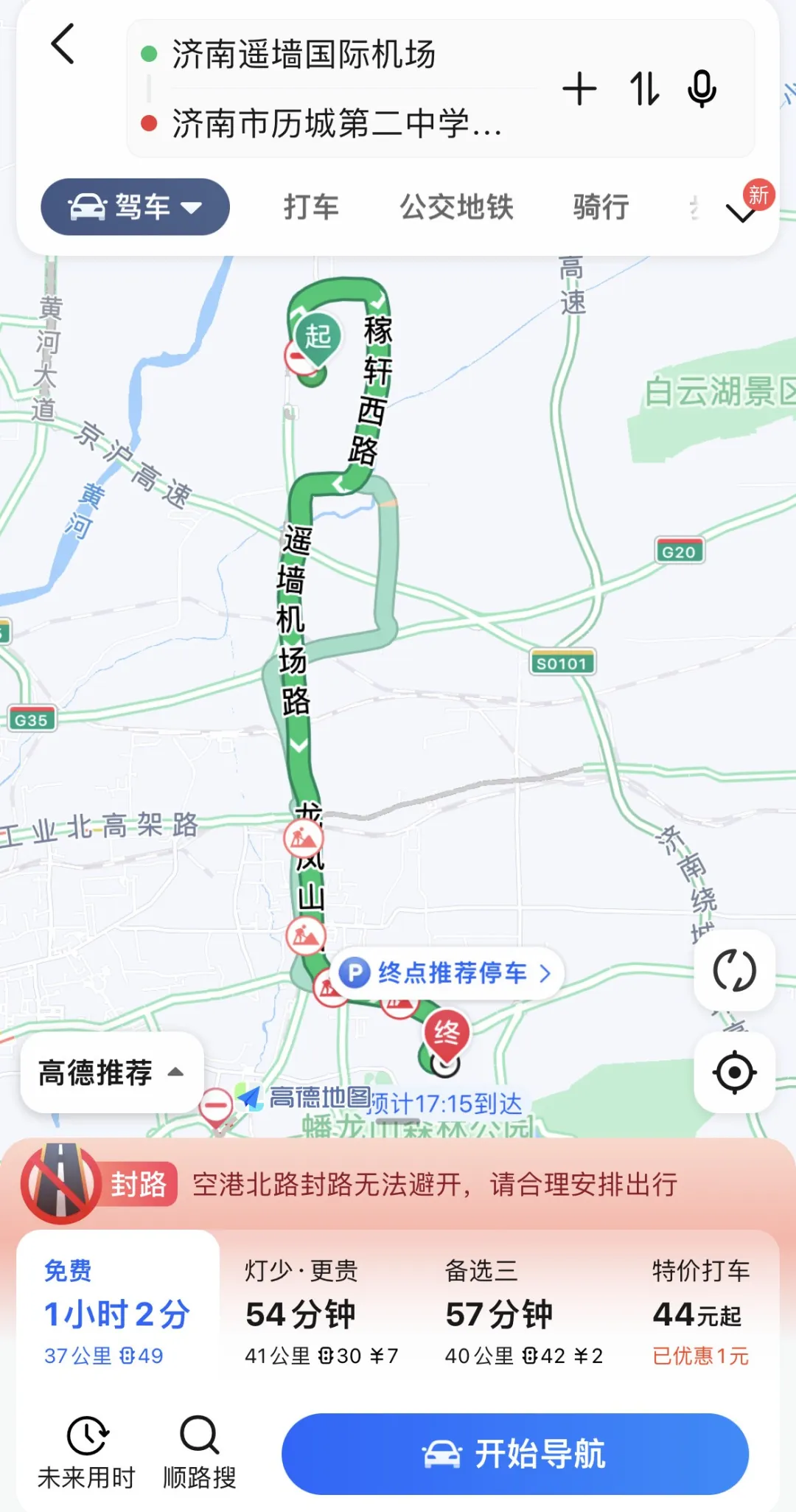Switch to the 打车 tab
This screenshot has height=1512, width=796.
click(311, 207)
